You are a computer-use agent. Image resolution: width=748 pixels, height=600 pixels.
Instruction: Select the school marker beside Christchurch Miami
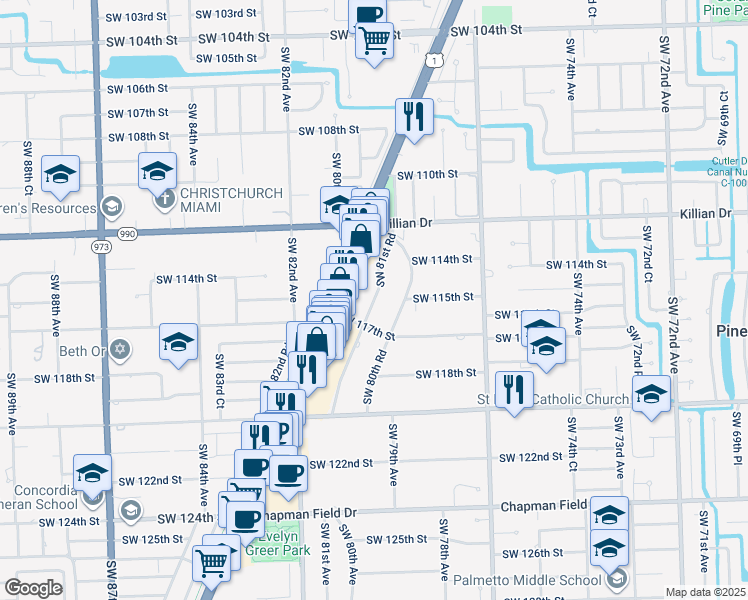[x=158, y=171]
